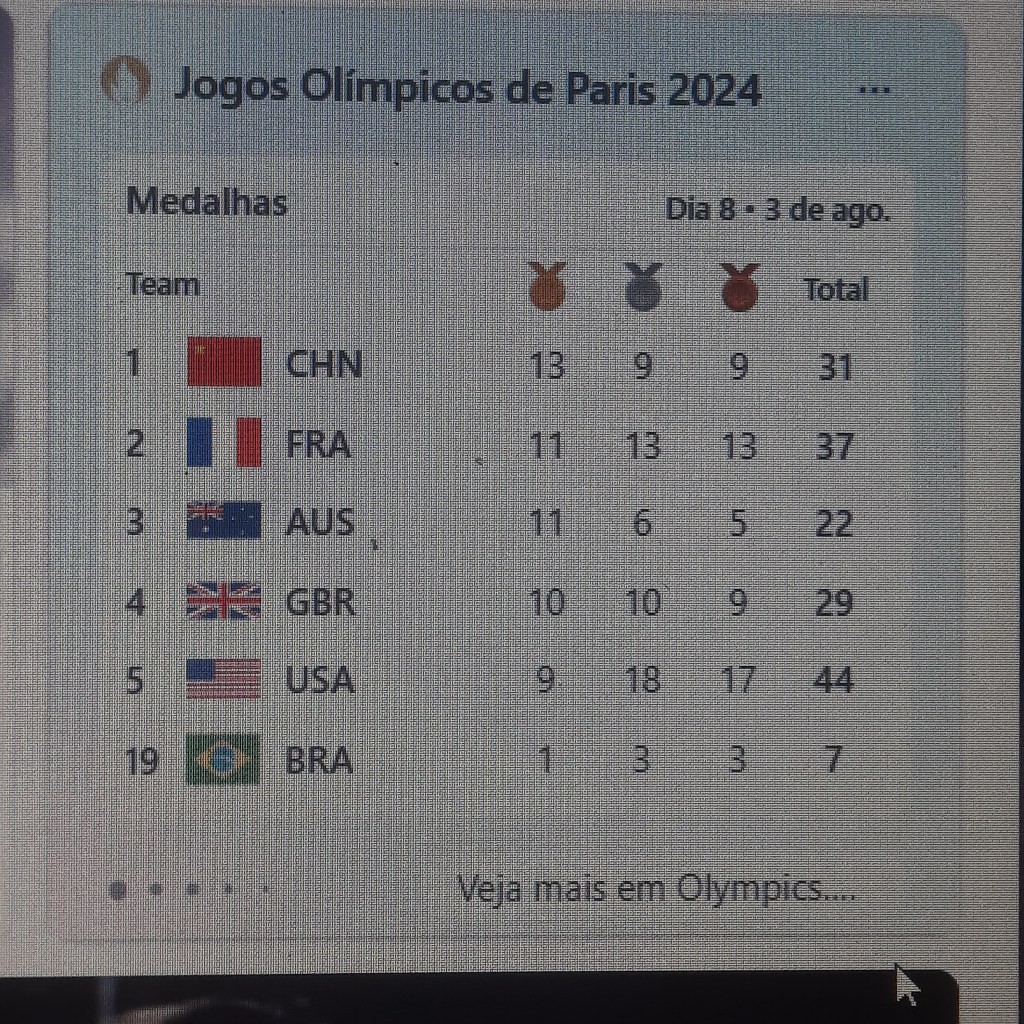Open the widget's three-dot options menu
This screenshot has width=1024, height=1024.
pos(874,89)
